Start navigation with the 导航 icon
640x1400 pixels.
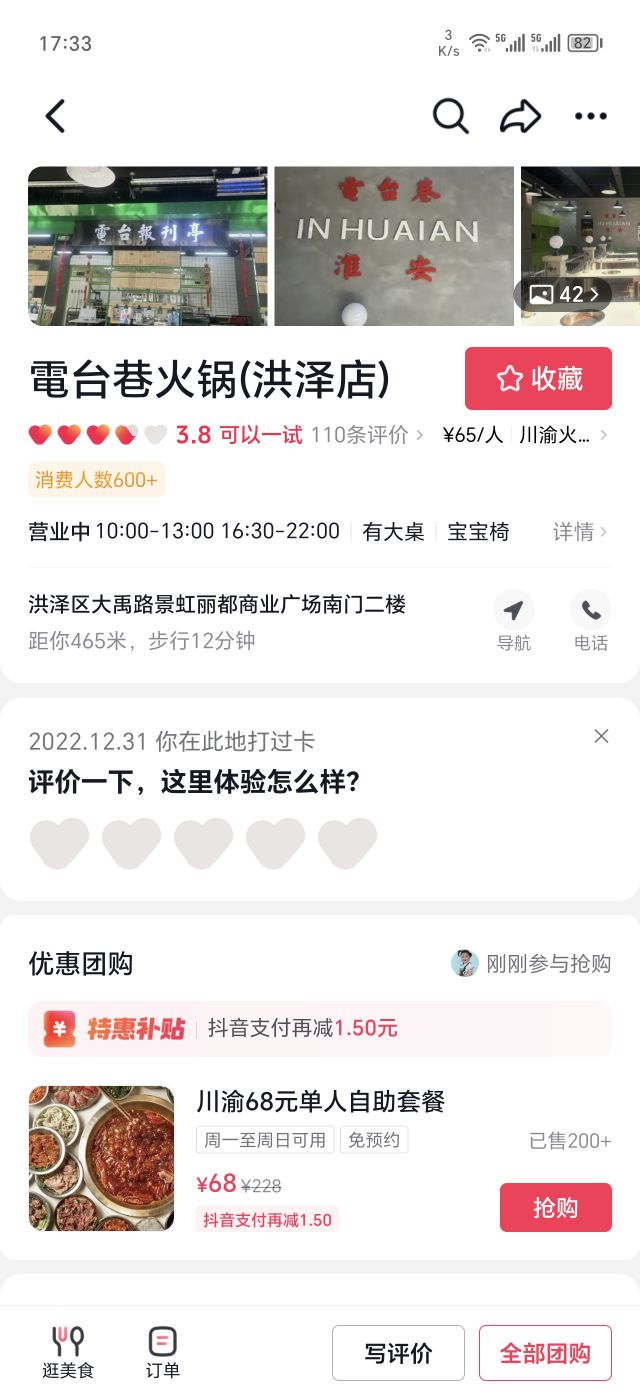(514, 622)
